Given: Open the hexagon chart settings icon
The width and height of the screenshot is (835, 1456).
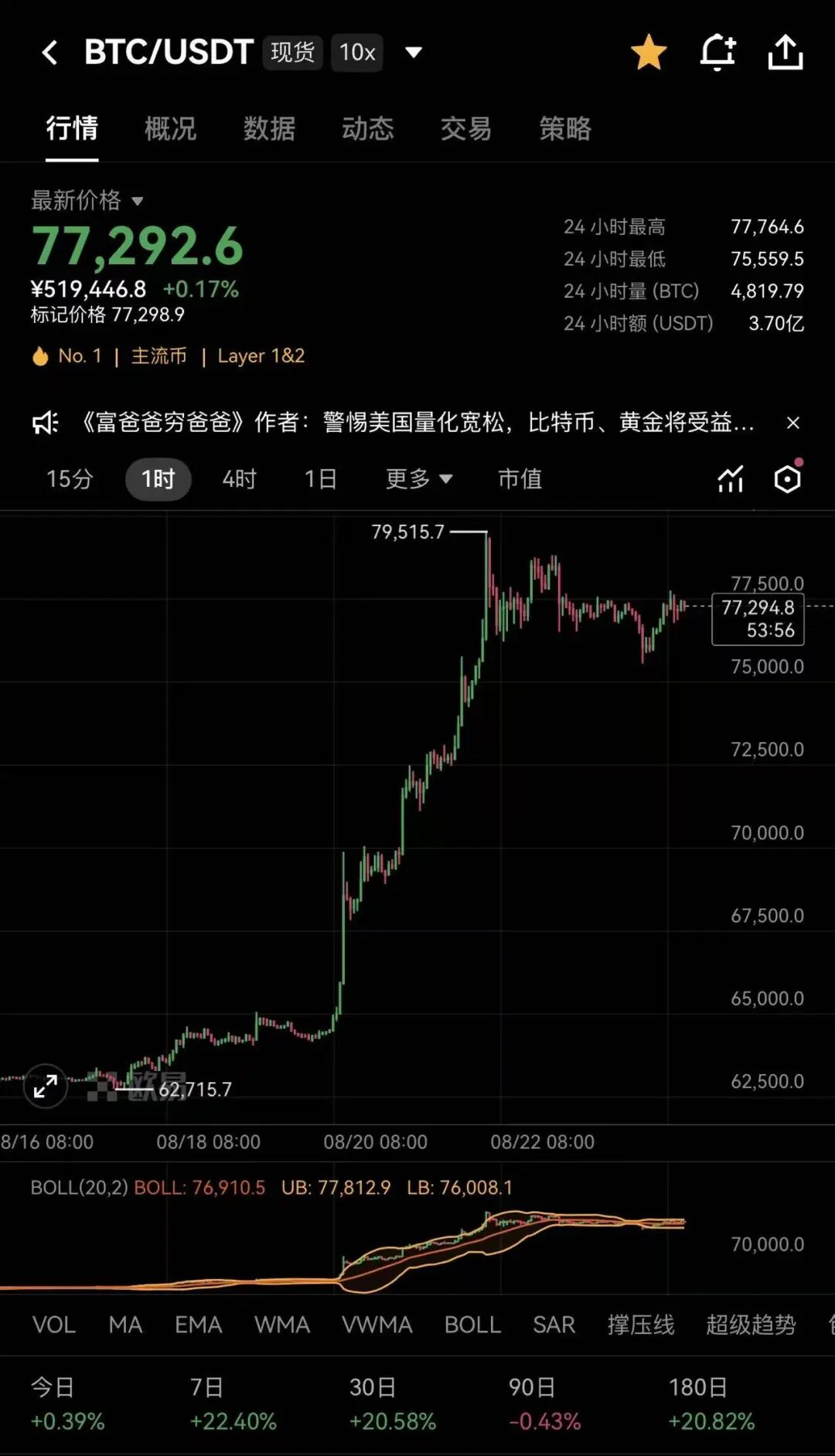Looking at the screenshot, I should pos(788,478).
